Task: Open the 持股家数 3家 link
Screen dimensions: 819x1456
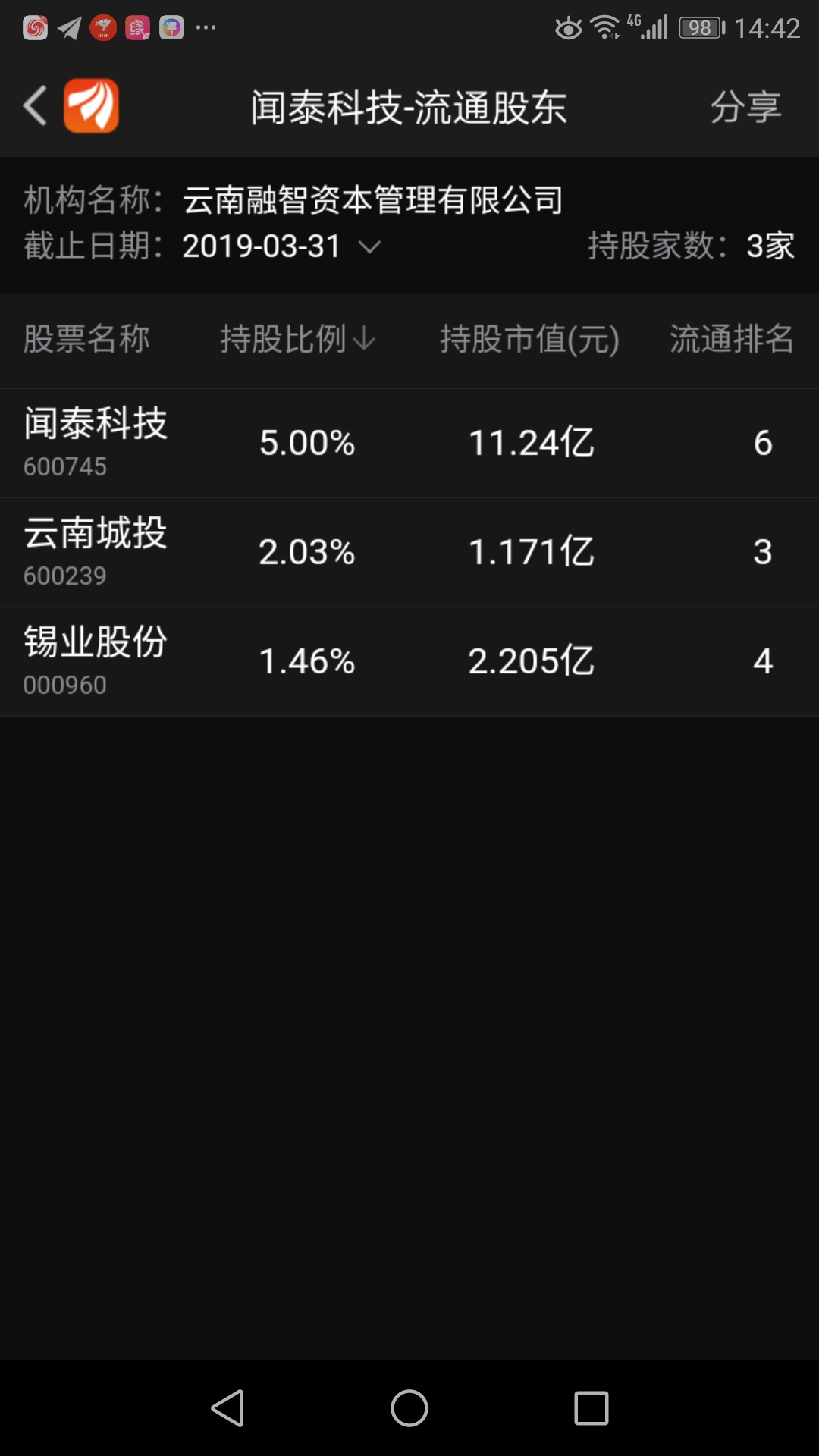Action: (x=694, y=245)
